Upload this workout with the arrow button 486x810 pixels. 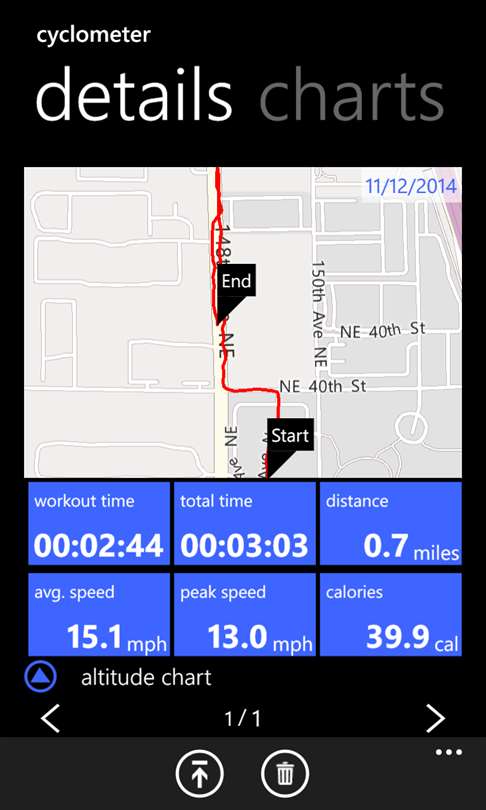coord(199,774)
